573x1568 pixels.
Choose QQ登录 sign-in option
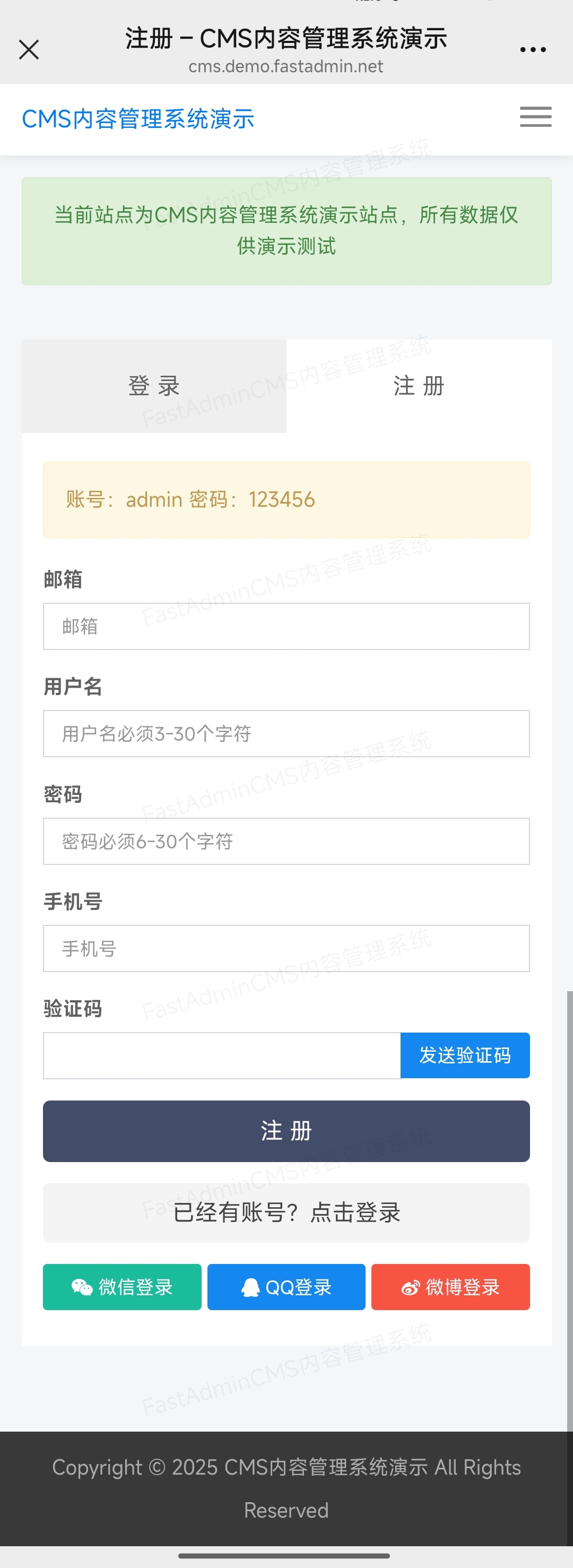[286, 1287]
